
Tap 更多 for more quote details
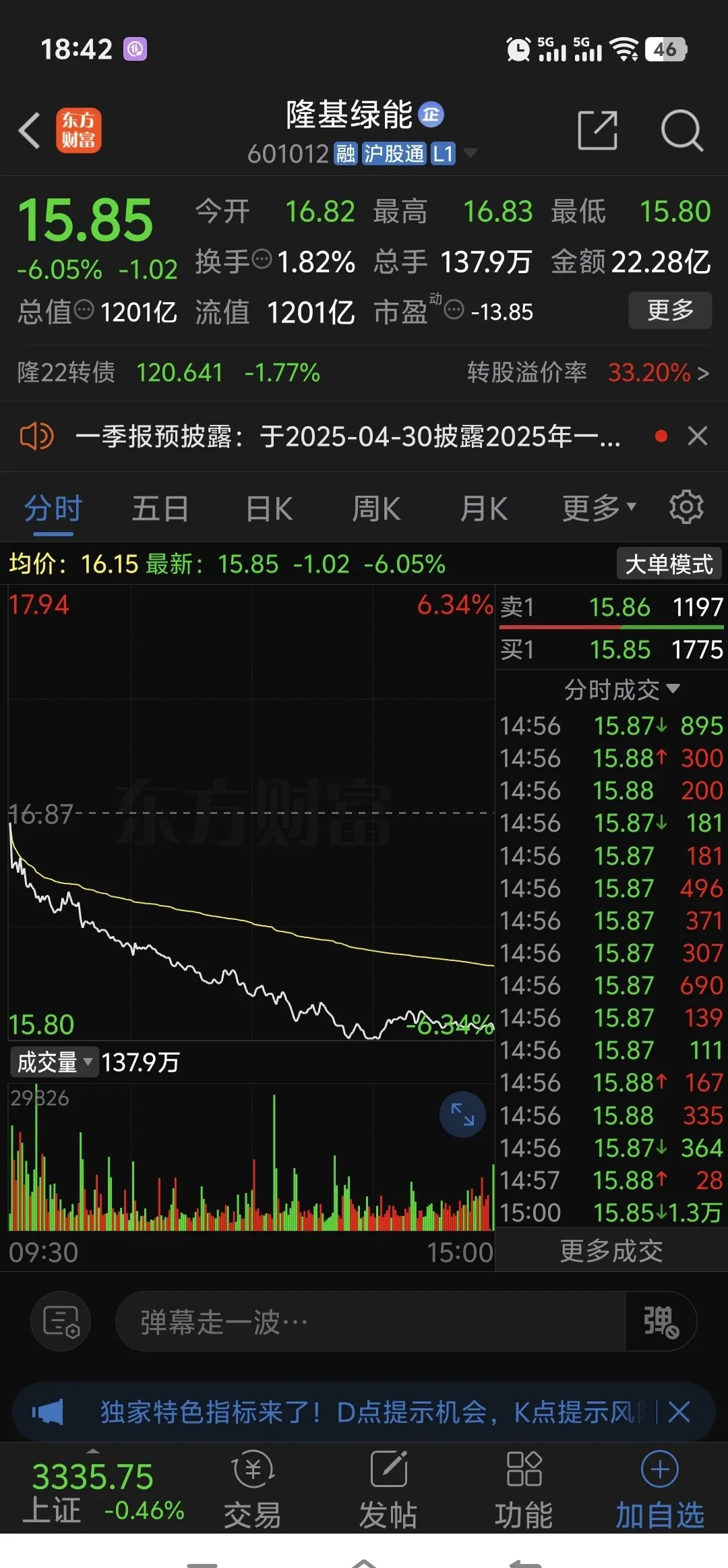[669, 310]
